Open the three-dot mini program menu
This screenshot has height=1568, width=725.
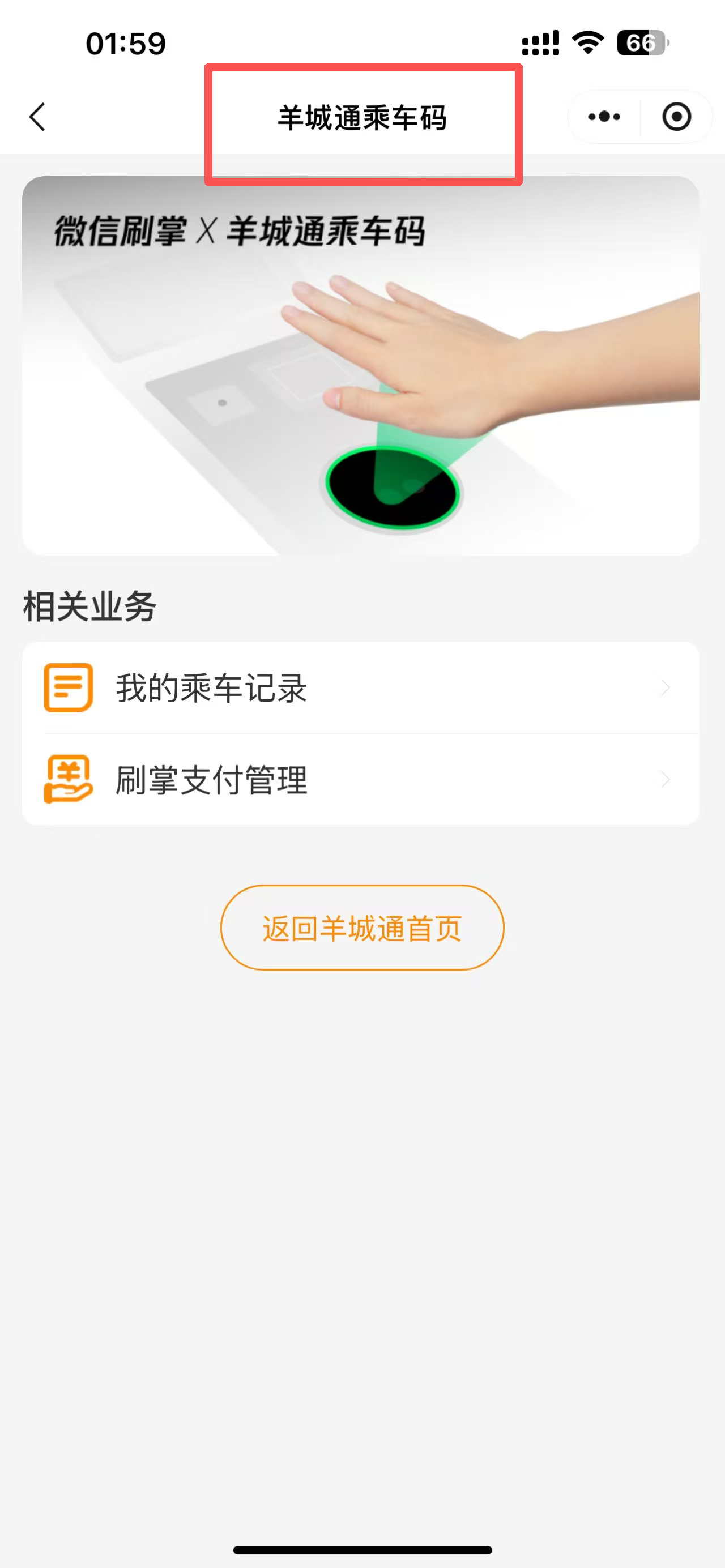click(604, 117)
